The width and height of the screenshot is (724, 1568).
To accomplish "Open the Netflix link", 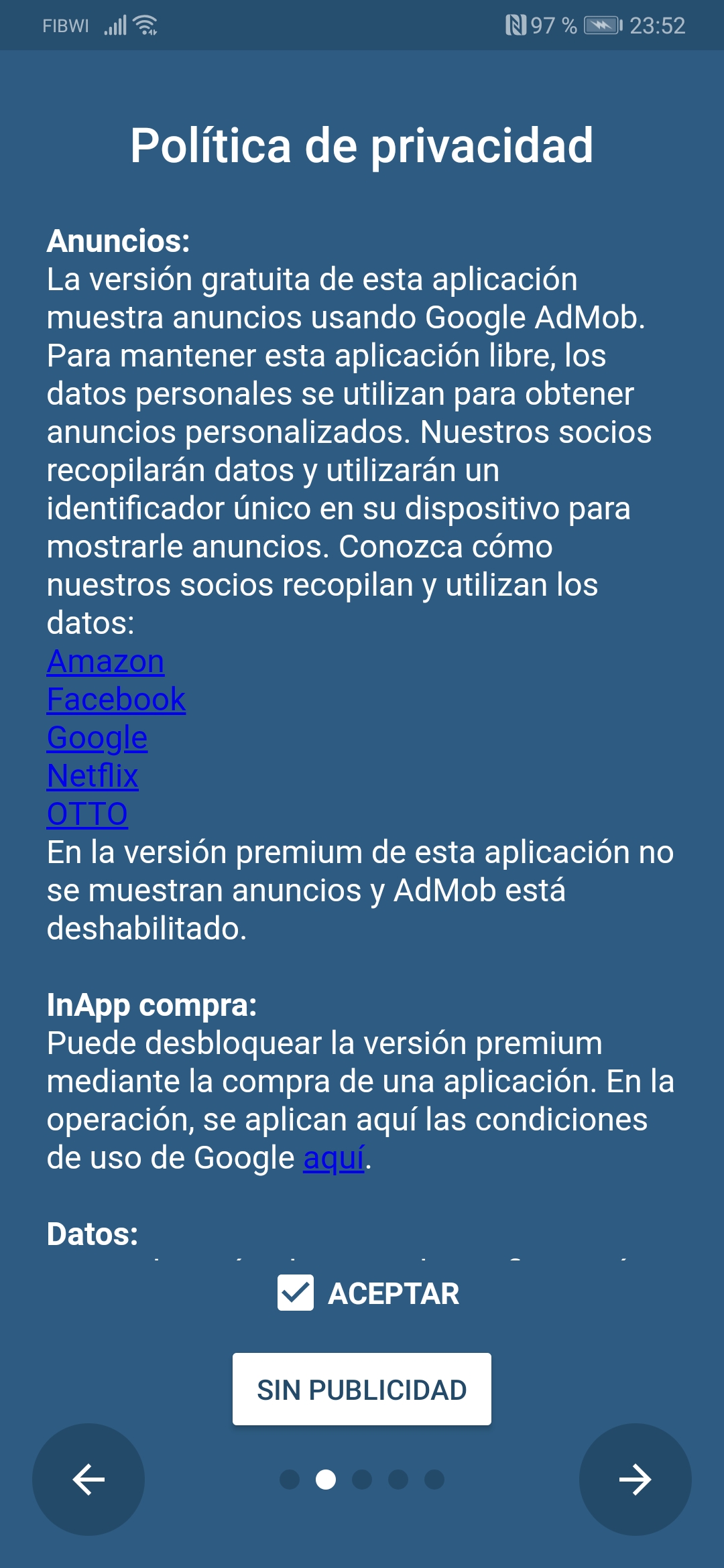I will [x=93, y=777].
